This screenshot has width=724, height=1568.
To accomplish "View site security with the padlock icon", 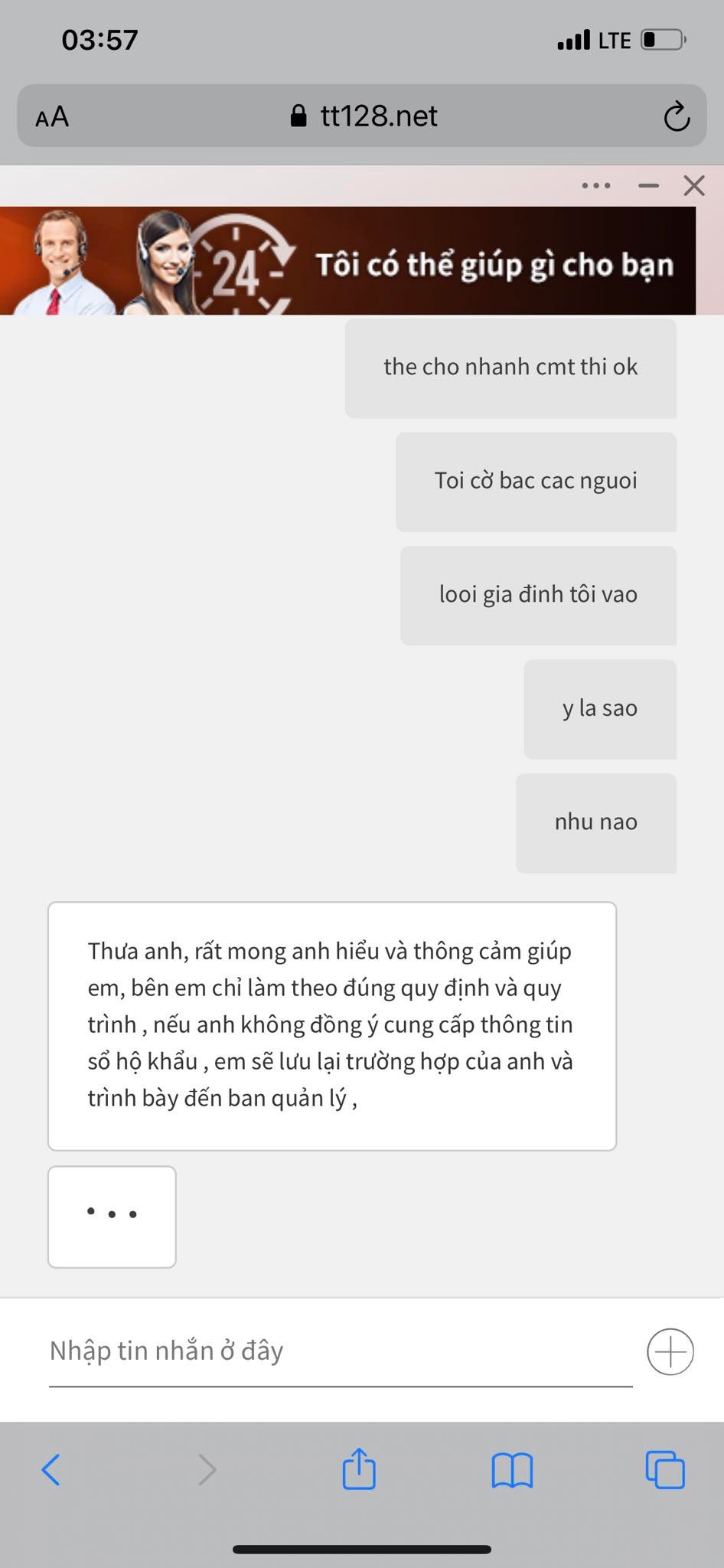I will click(298, 115).
